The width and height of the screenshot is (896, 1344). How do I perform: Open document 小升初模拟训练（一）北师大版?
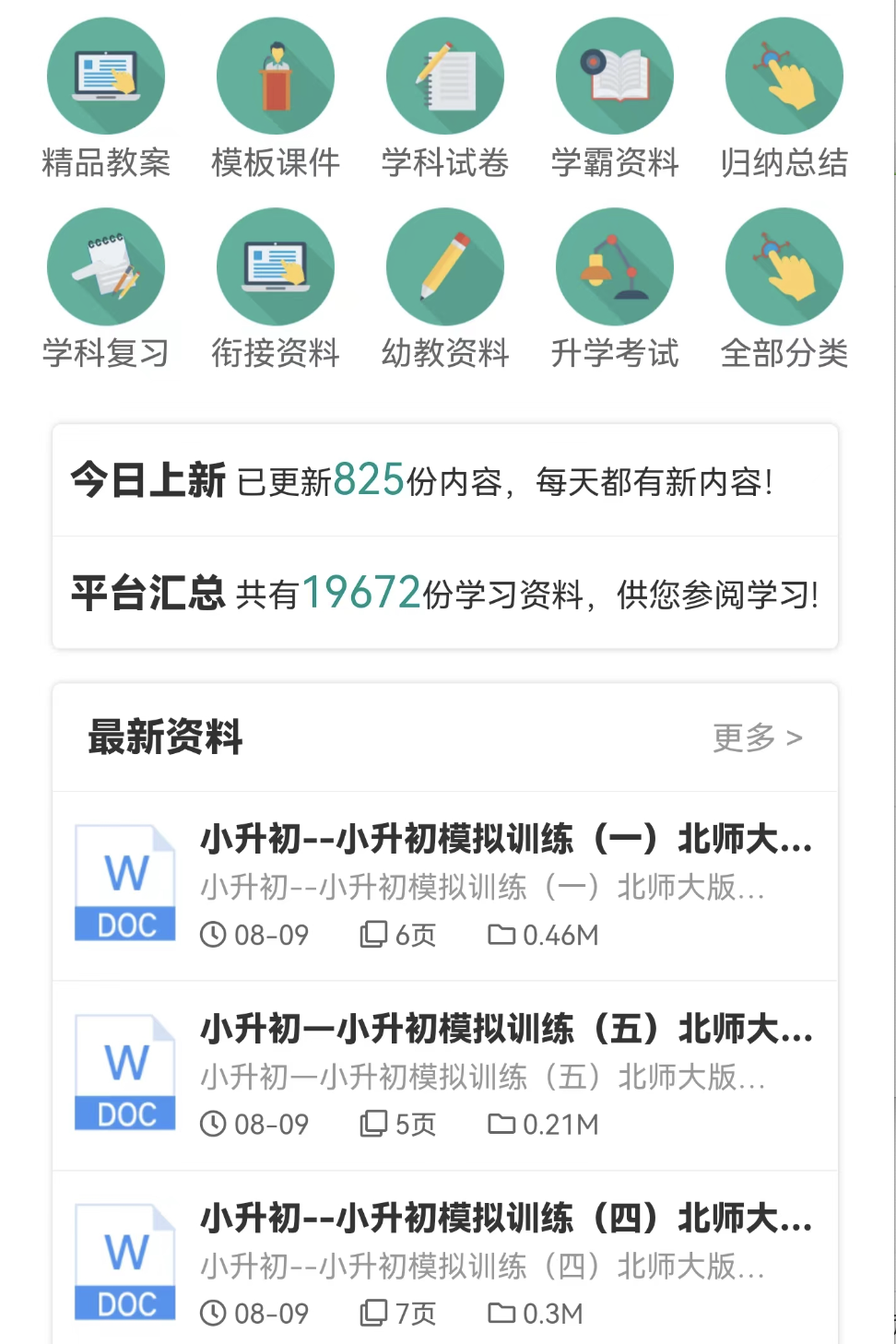pos(505,840)
